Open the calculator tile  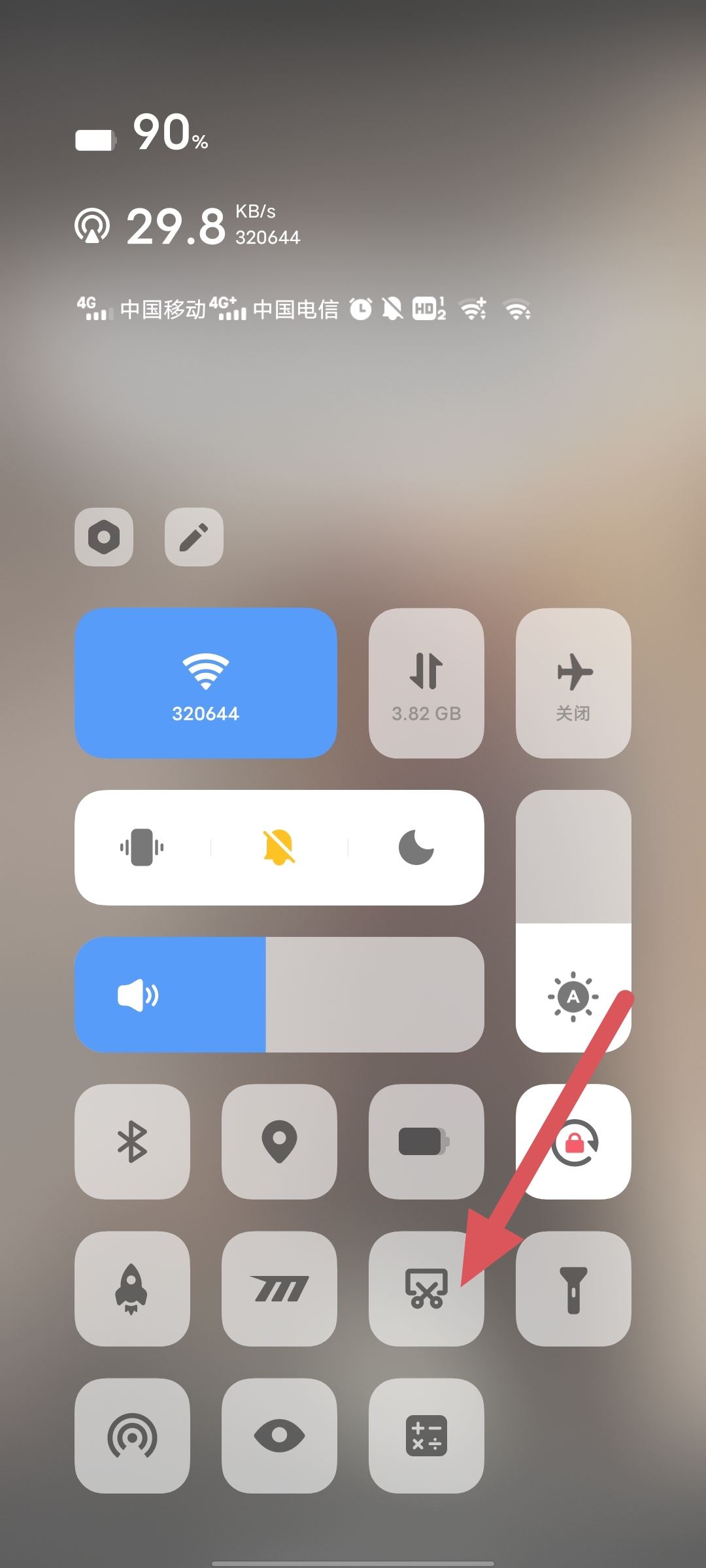tap(426, 1435)
